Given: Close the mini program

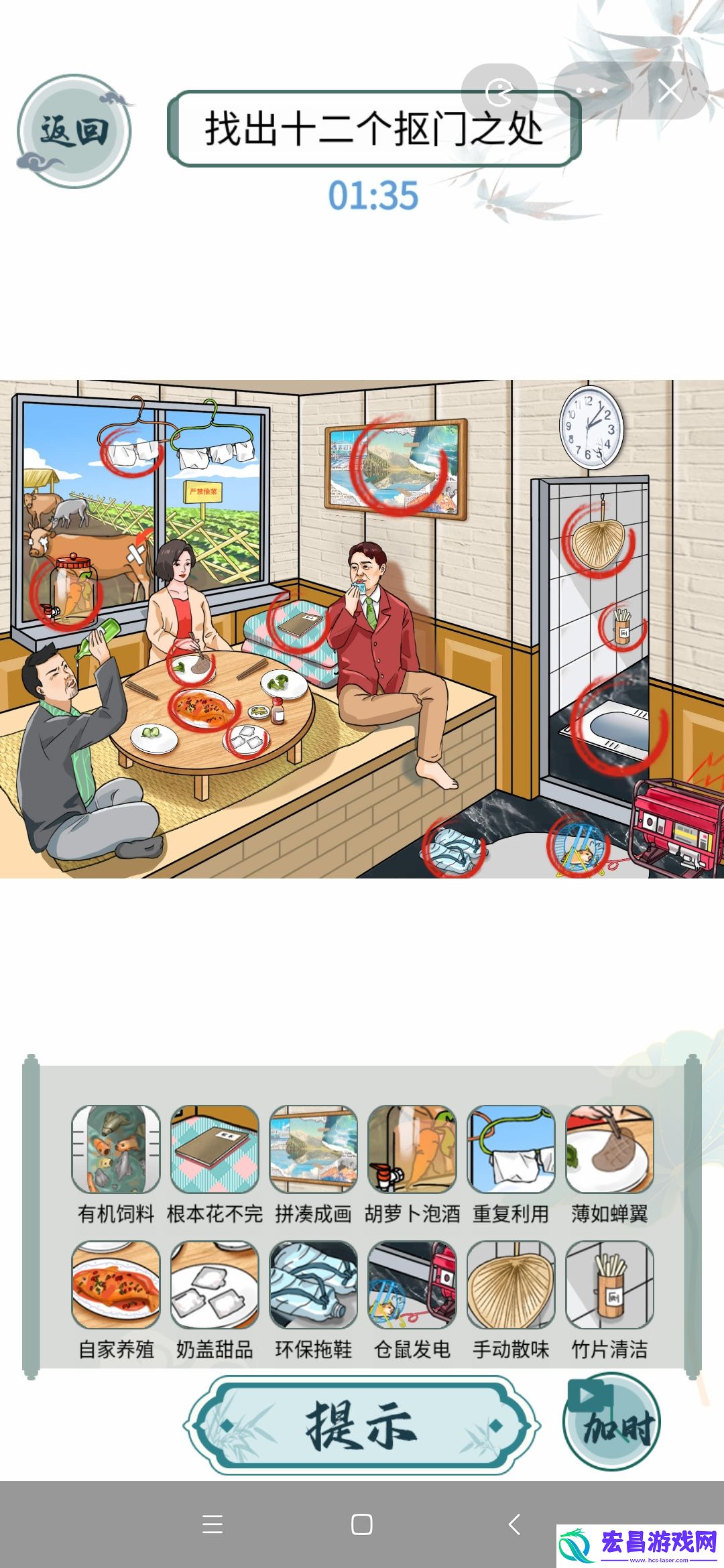Looking at the screenshot, I should click(670, 90).
